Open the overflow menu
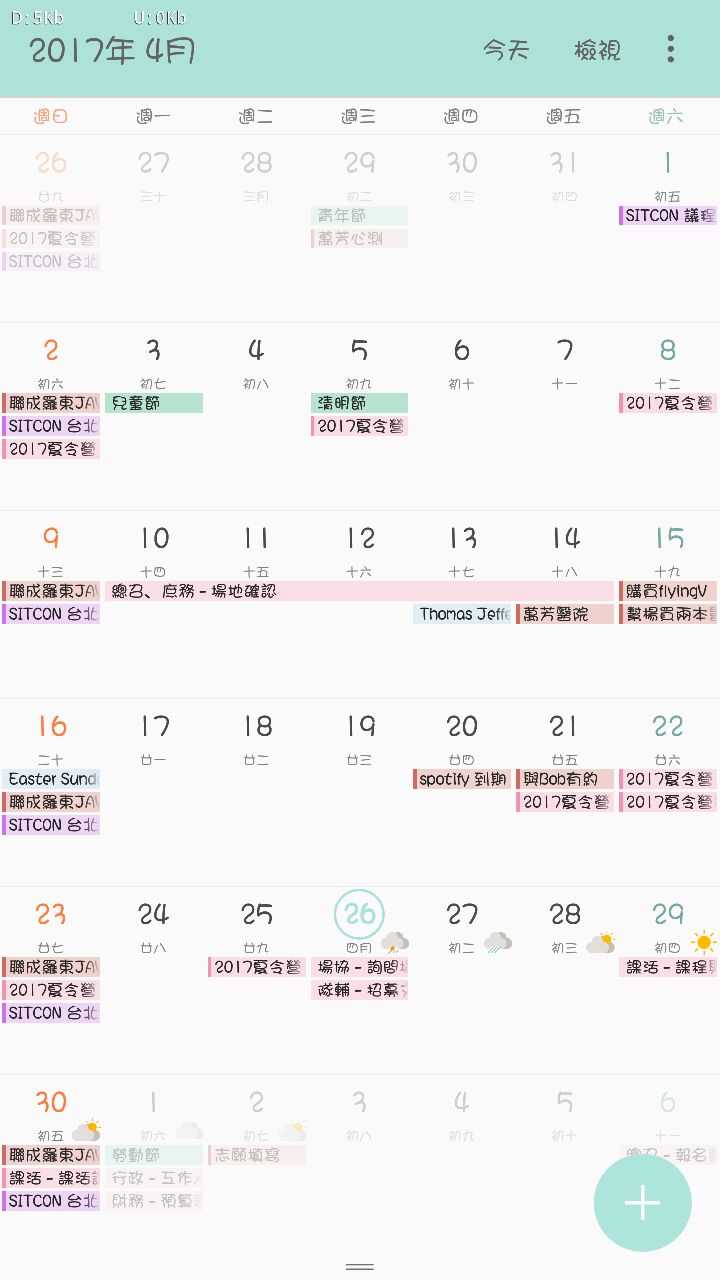 (670, 49)
